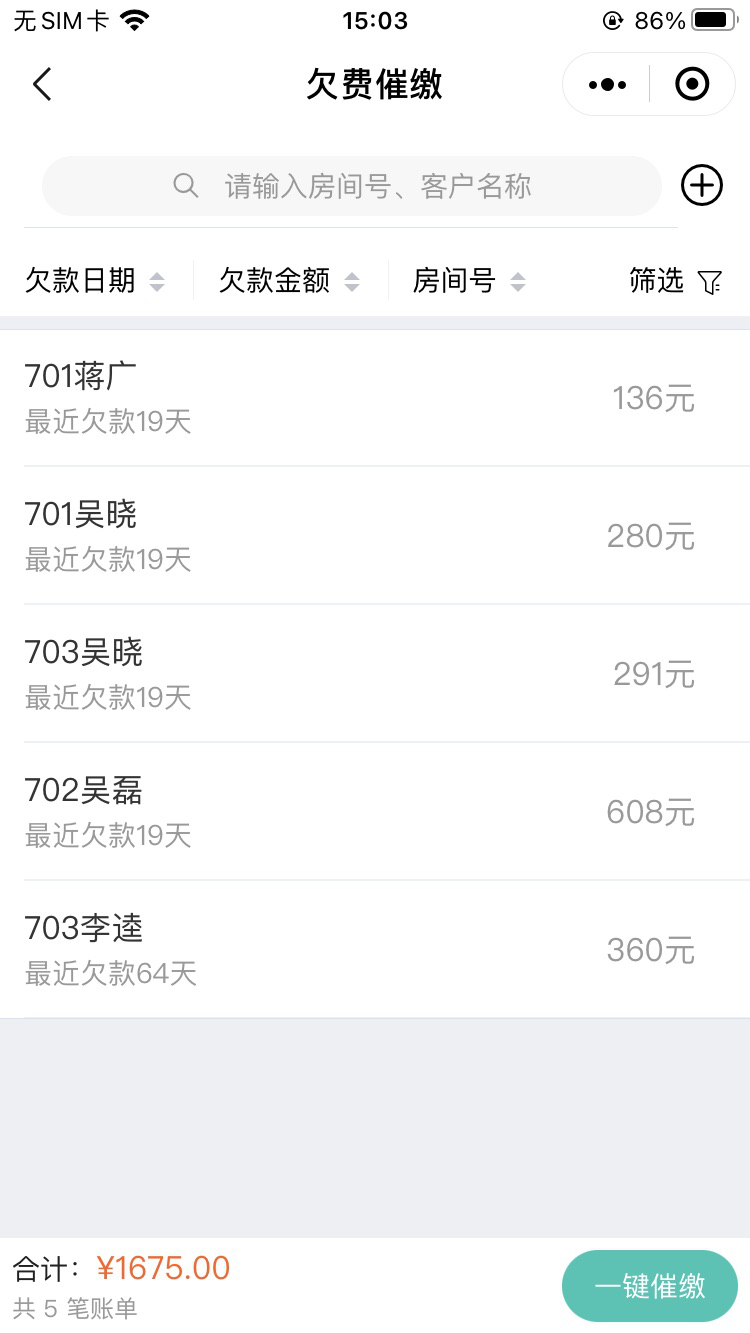Screen dimensions: 750x1333
Task: Tap the 一键催缴 button
Action: tap(650, 1286)
